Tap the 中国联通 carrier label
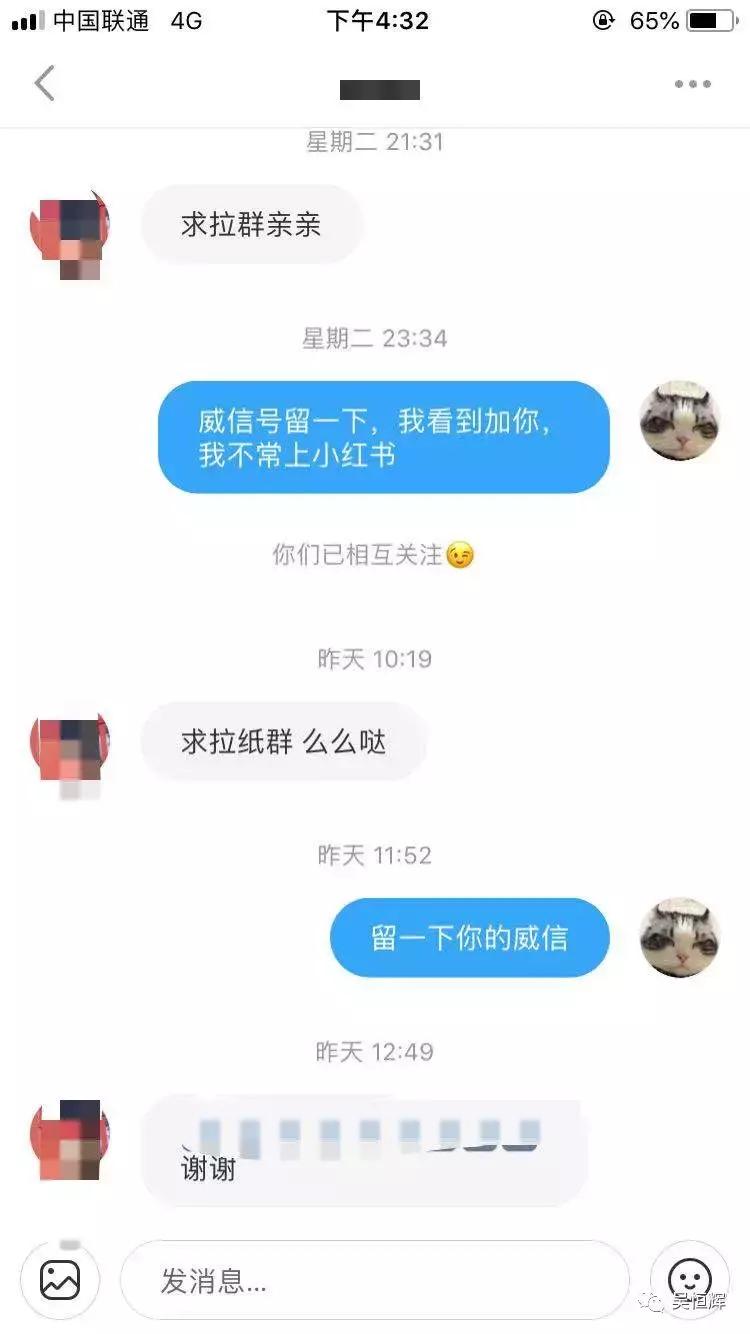Image resolution: width=750 pixels, height=1334 pixels. [101, 21]
